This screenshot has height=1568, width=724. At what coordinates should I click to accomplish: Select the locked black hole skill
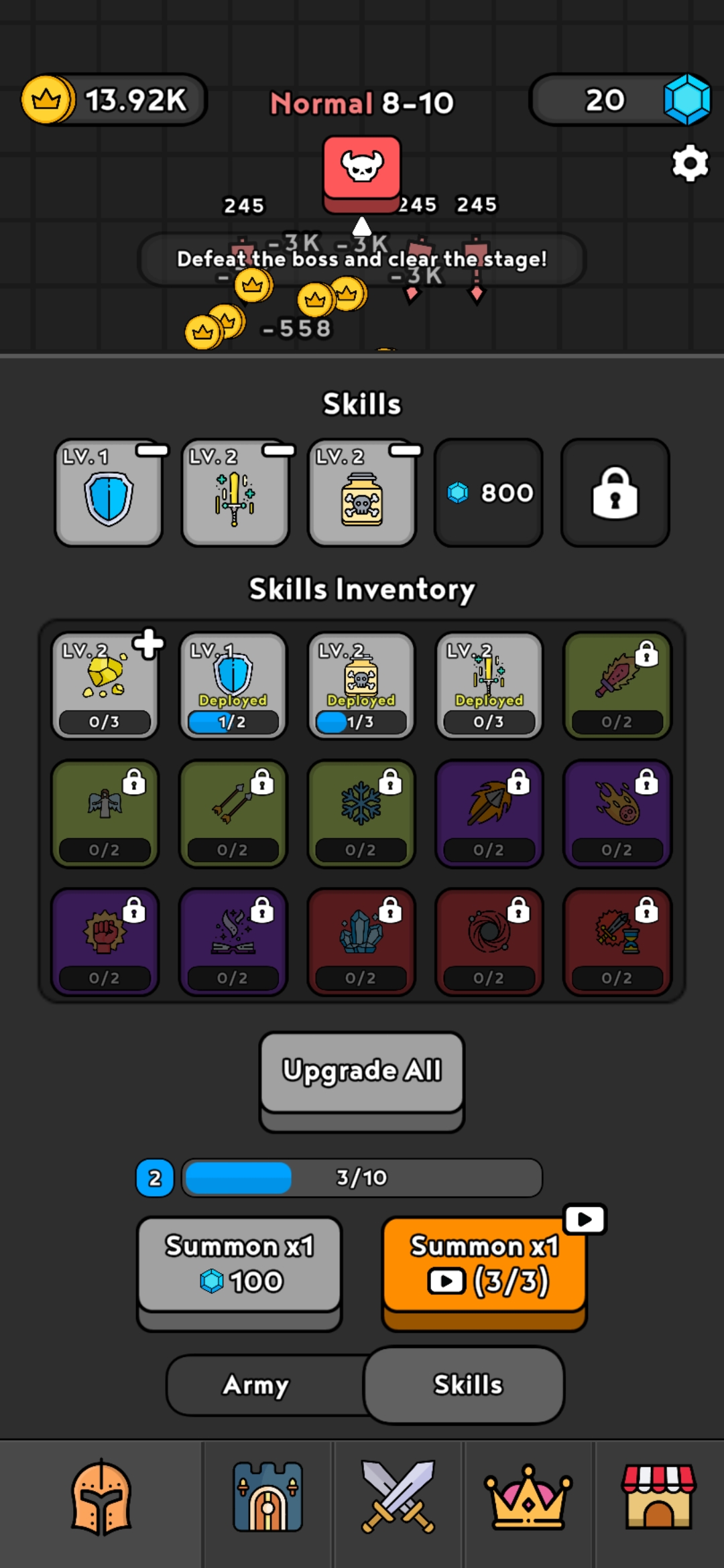489,941
